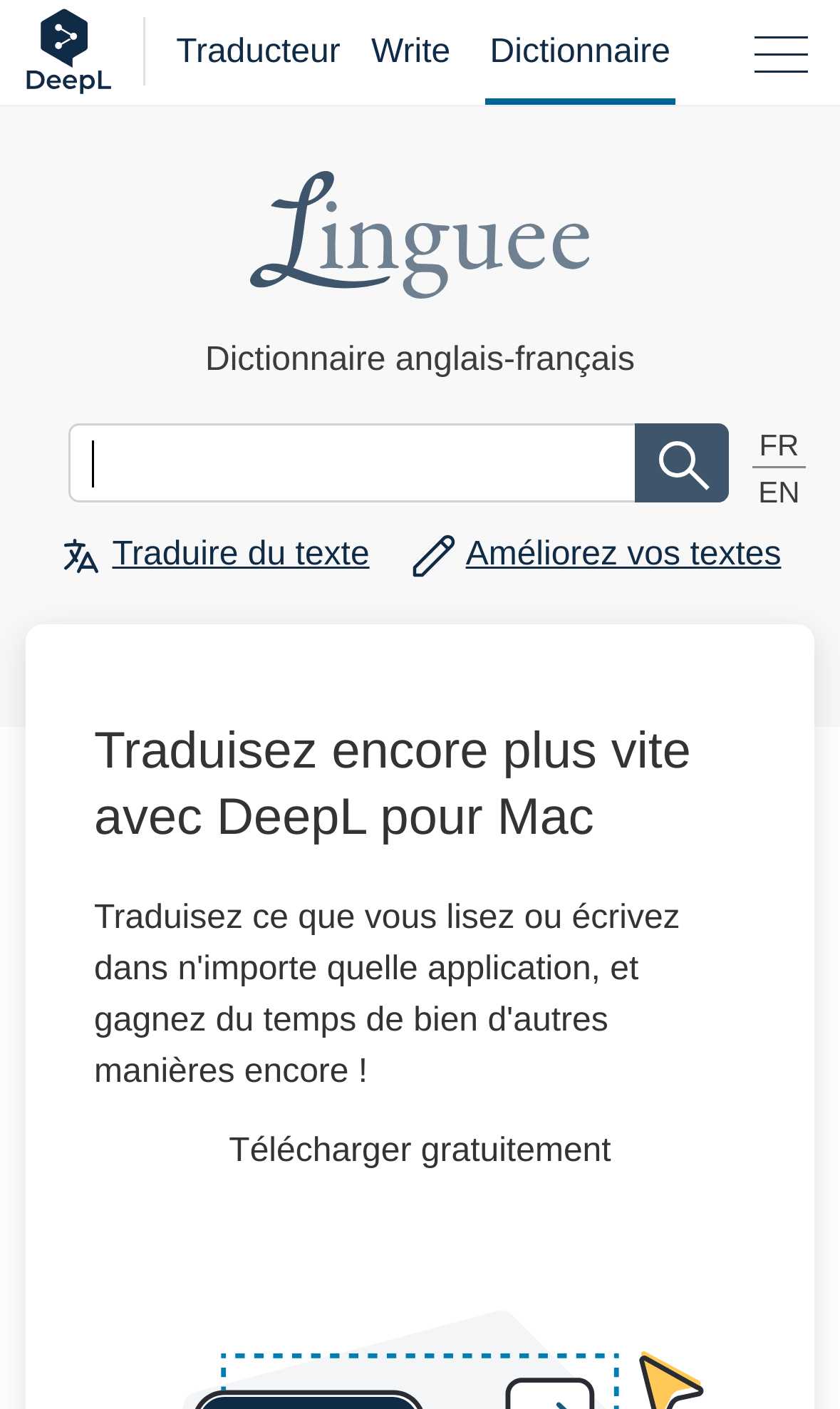Focus the dictionary search field
Image resolution: width=840 pixels, height=1409 pixels.
352,463
